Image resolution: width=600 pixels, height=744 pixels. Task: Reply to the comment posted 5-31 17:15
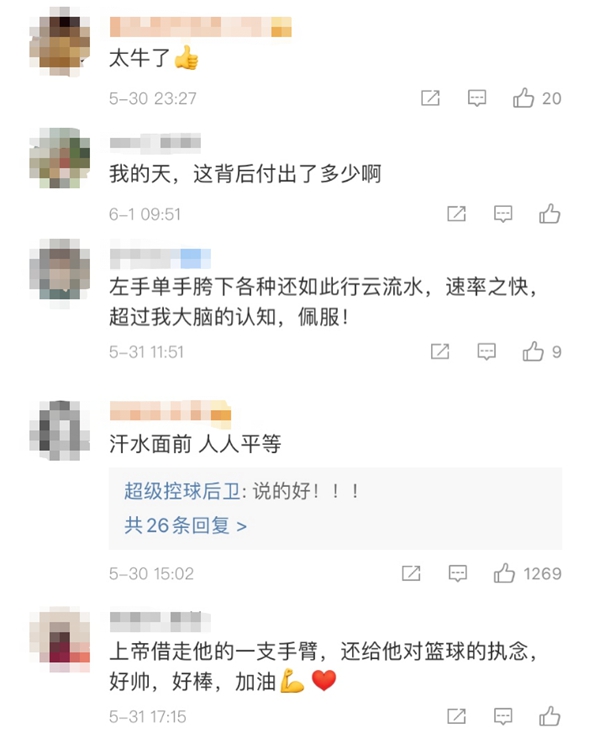(503, 717)
